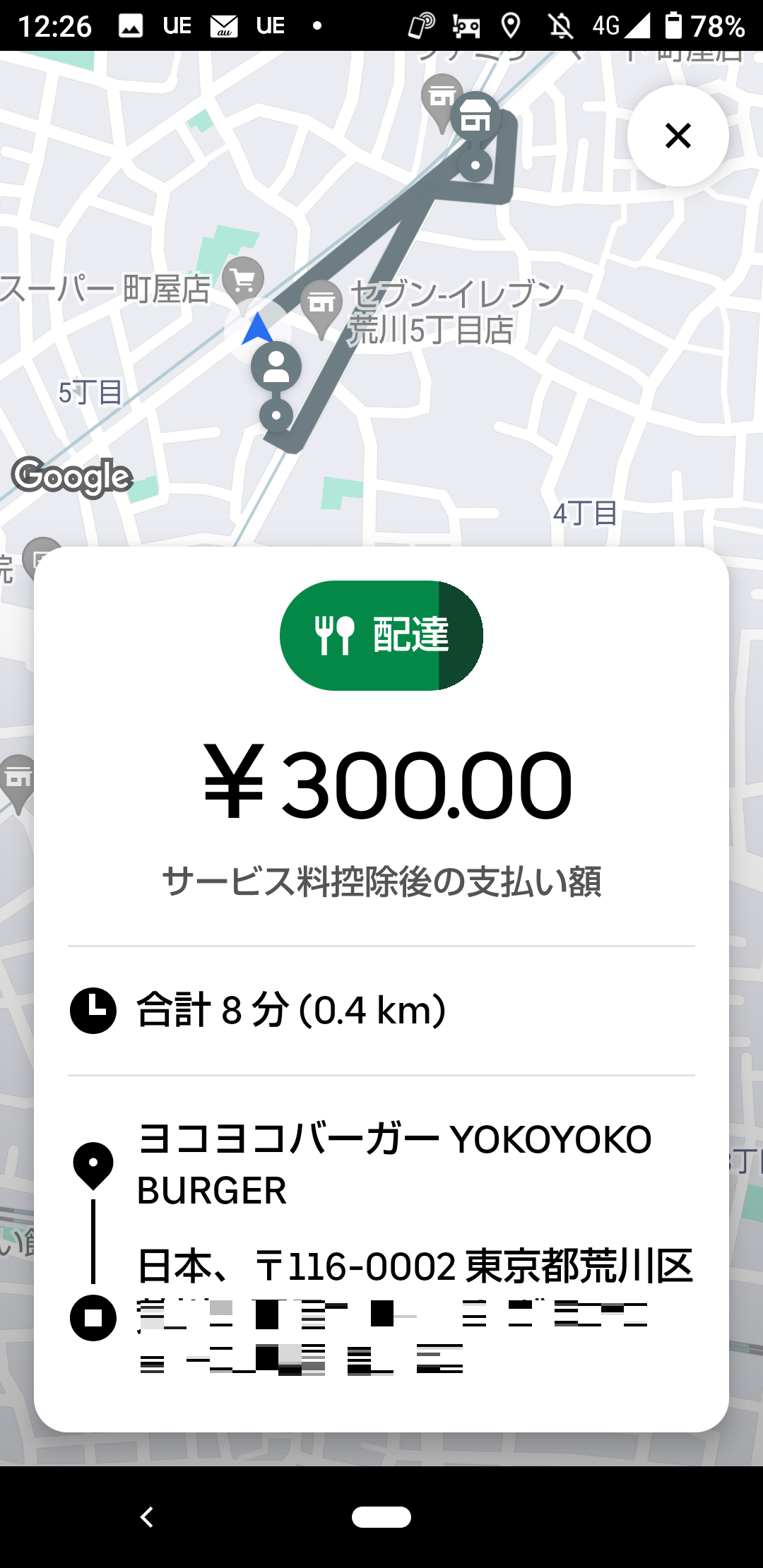763x1568 pixels.
Task: Dismiss the delivery request with the X
Action: tap(678, 136)
